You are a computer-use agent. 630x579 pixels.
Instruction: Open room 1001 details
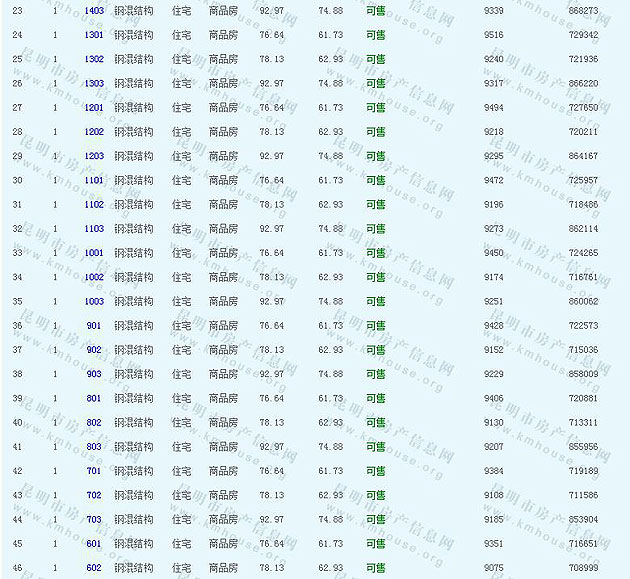point(94,253)
